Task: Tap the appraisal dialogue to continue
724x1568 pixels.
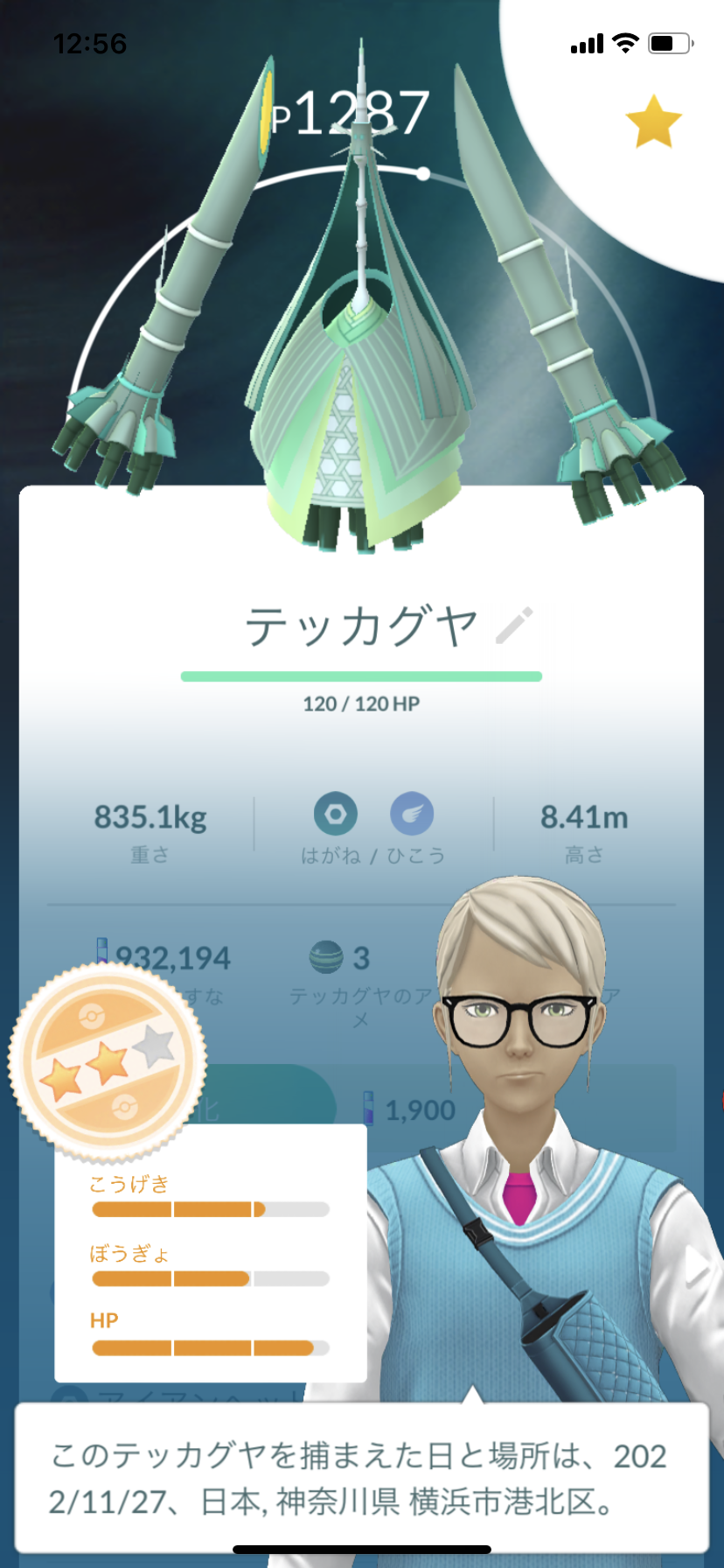Action: pyautogui.click(x=361, y=1478)
